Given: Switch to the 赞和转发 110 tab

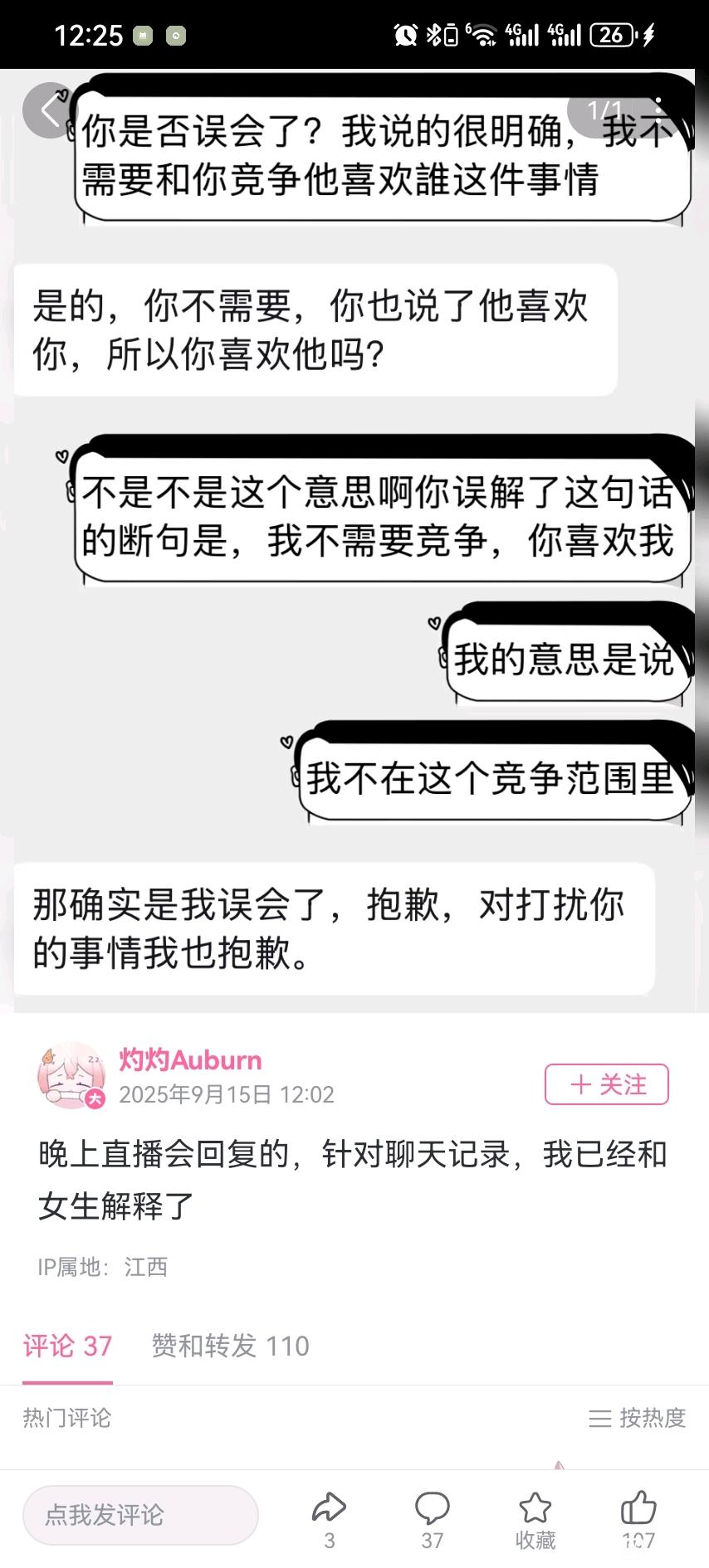Looking at the screenshot, I should tap(230, 1346).
